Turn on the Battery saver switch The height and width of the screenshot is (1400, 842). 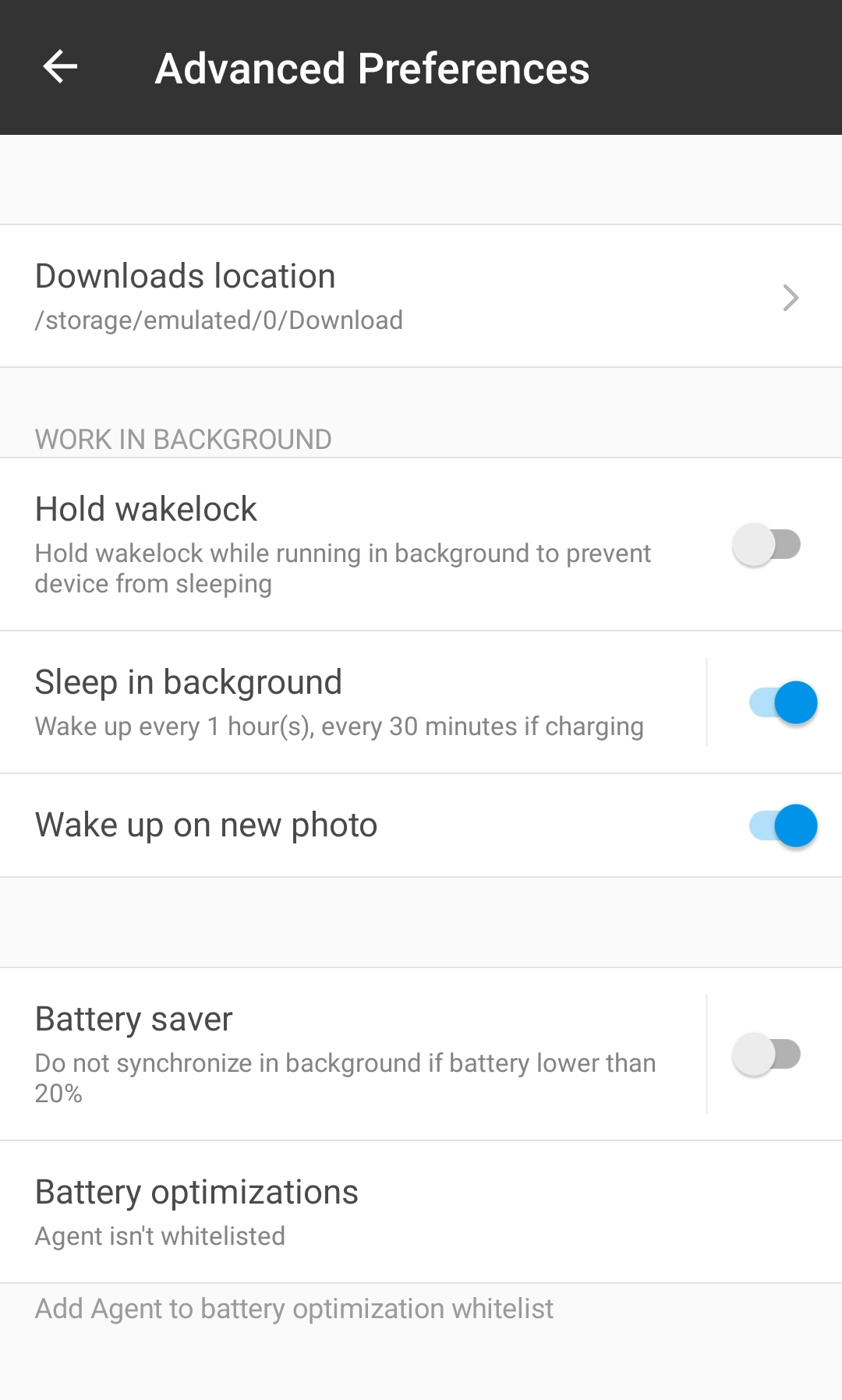(x=767, y=1054)
